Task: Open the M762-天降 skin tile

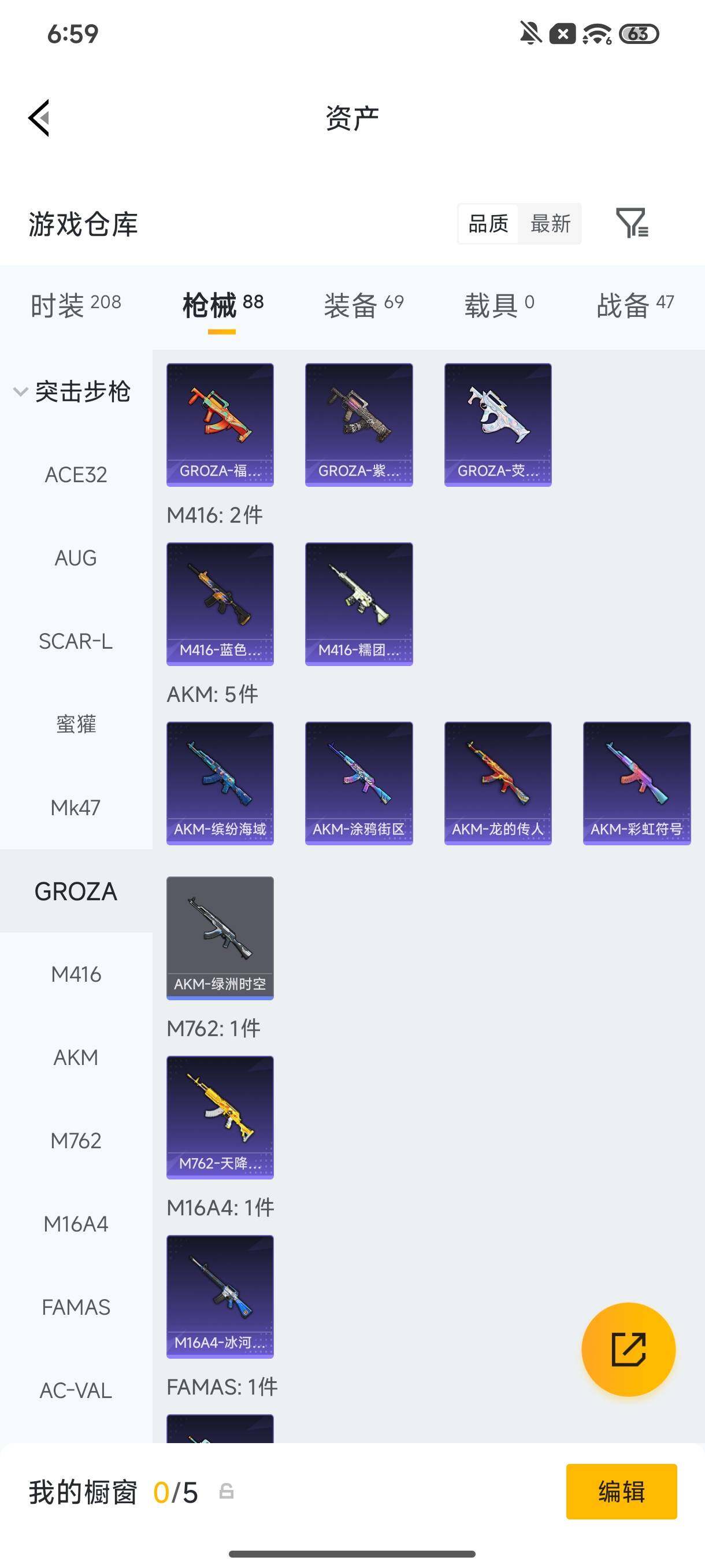Action: click(x=220, y=1117)
